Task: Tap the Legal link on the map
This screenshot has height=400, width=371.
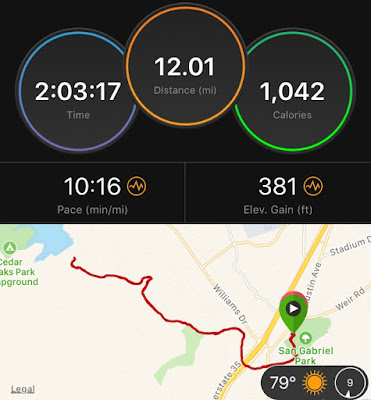Action: tap(23, 389)
